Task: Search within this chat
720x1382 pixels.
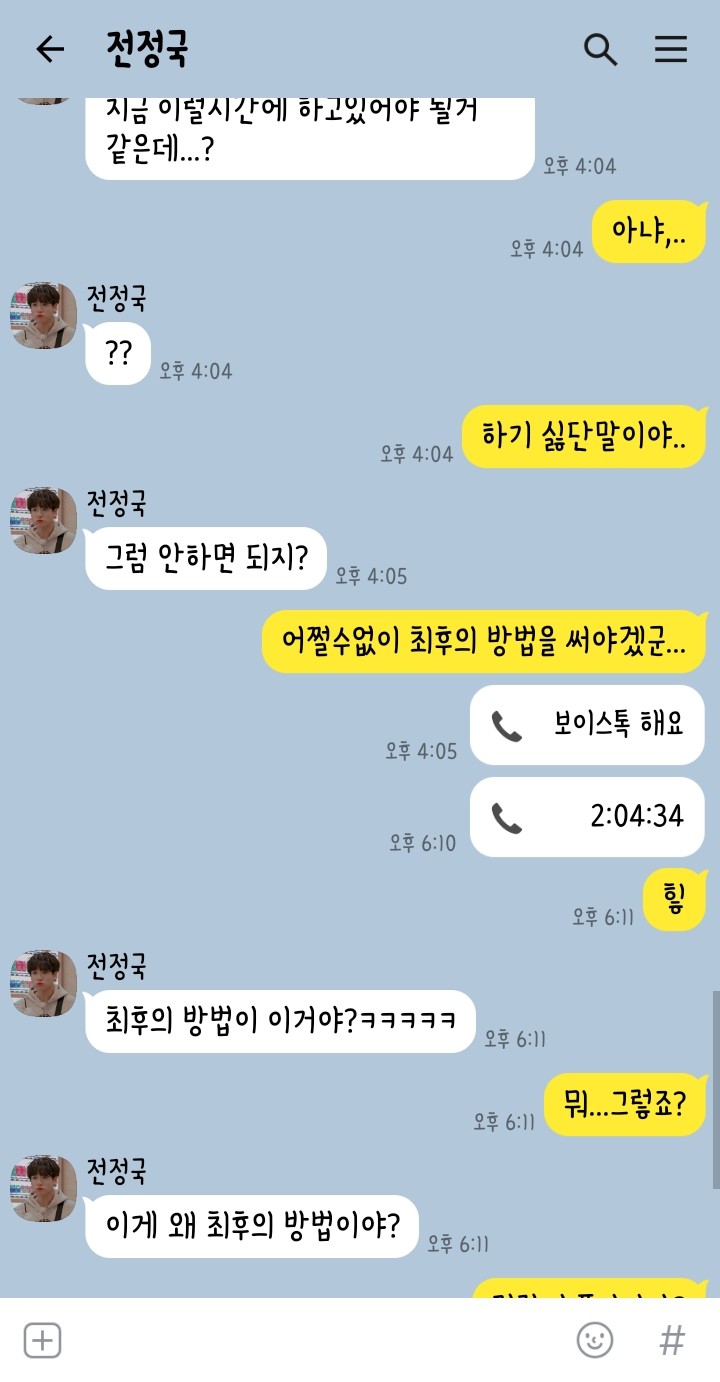Action: tap(600, 49)
